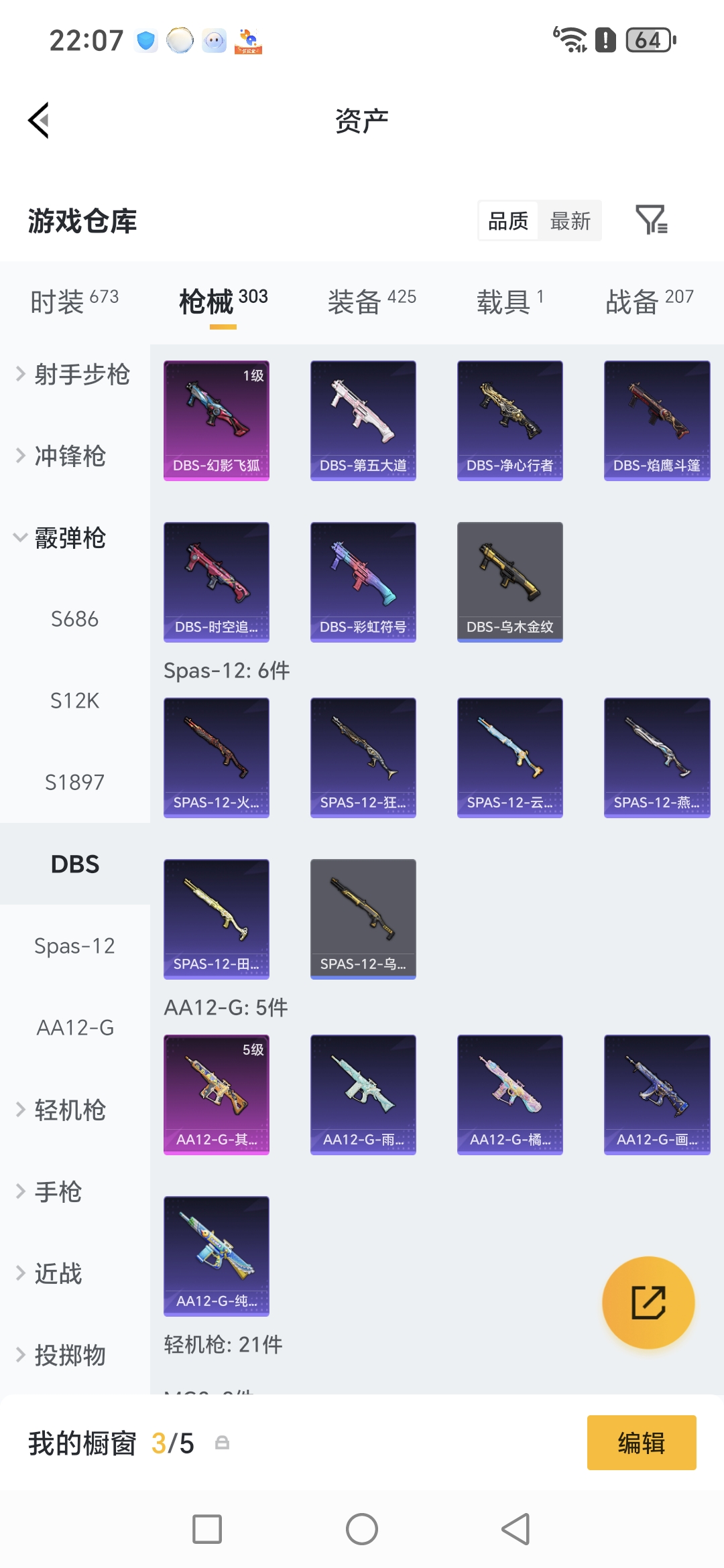724x1568 pixels.
Task: Expand the 射手步枪 category
Action: point(74,374)
